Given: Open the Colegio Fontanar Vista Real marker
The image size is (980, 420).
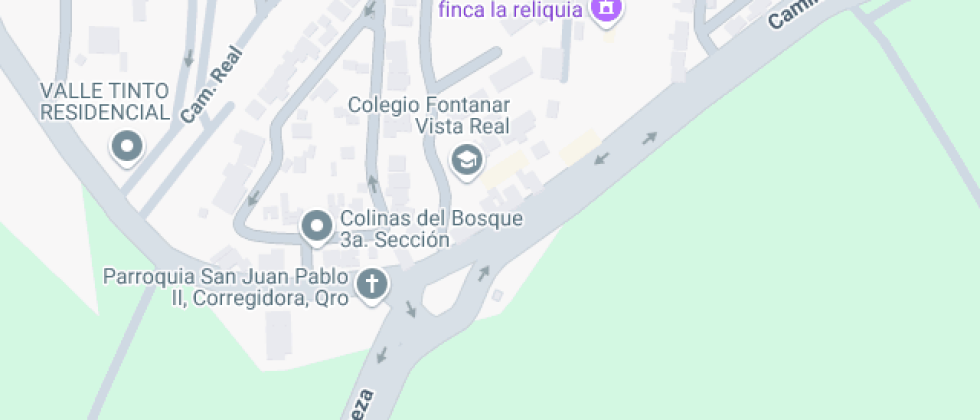Looking at the screenshot, I should (466, 158).
